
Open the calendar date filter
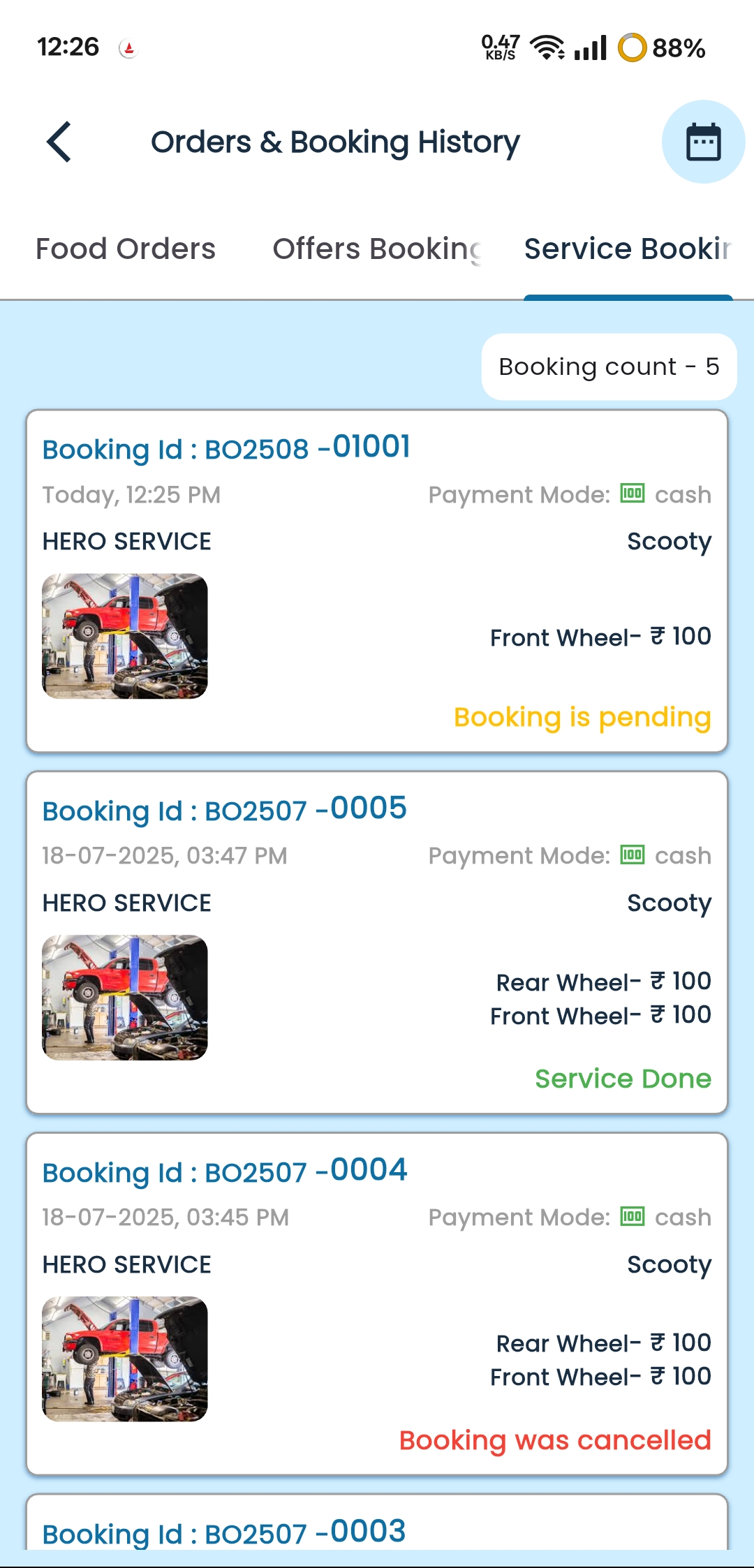pyautogui.click(x=702, y=142)
